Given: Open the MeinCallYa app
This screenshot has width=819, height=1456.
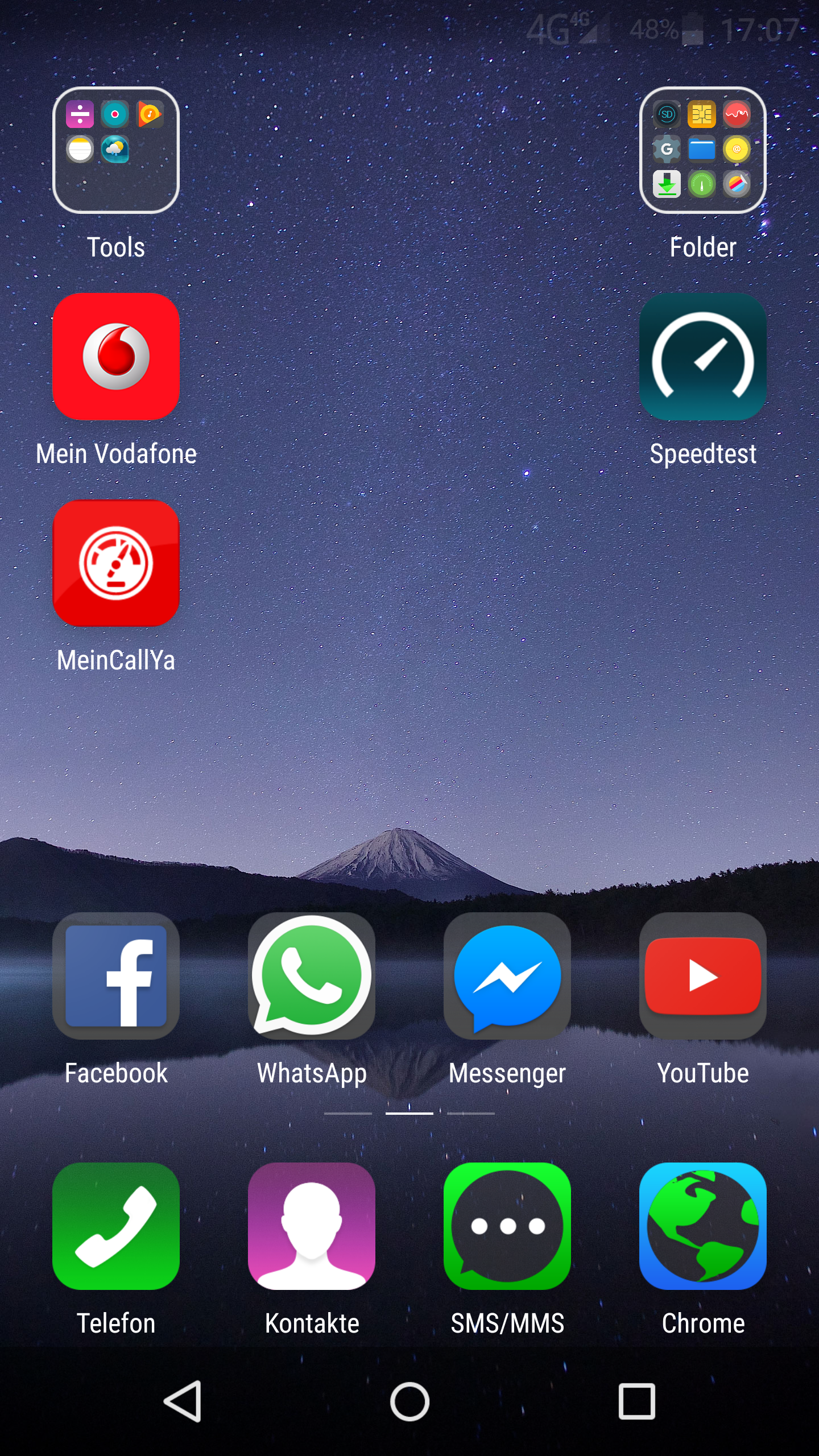Looking at the screenshot, I should [x=116, y=563].
